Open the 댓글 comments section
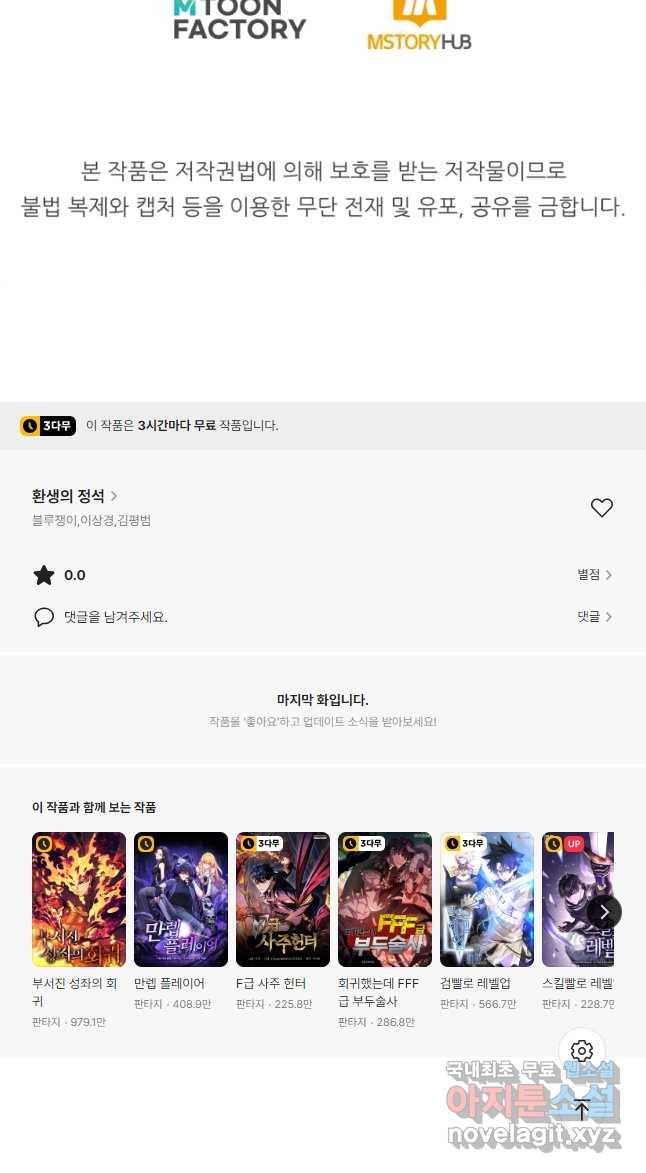646x1173 pixels. (594, 617)
